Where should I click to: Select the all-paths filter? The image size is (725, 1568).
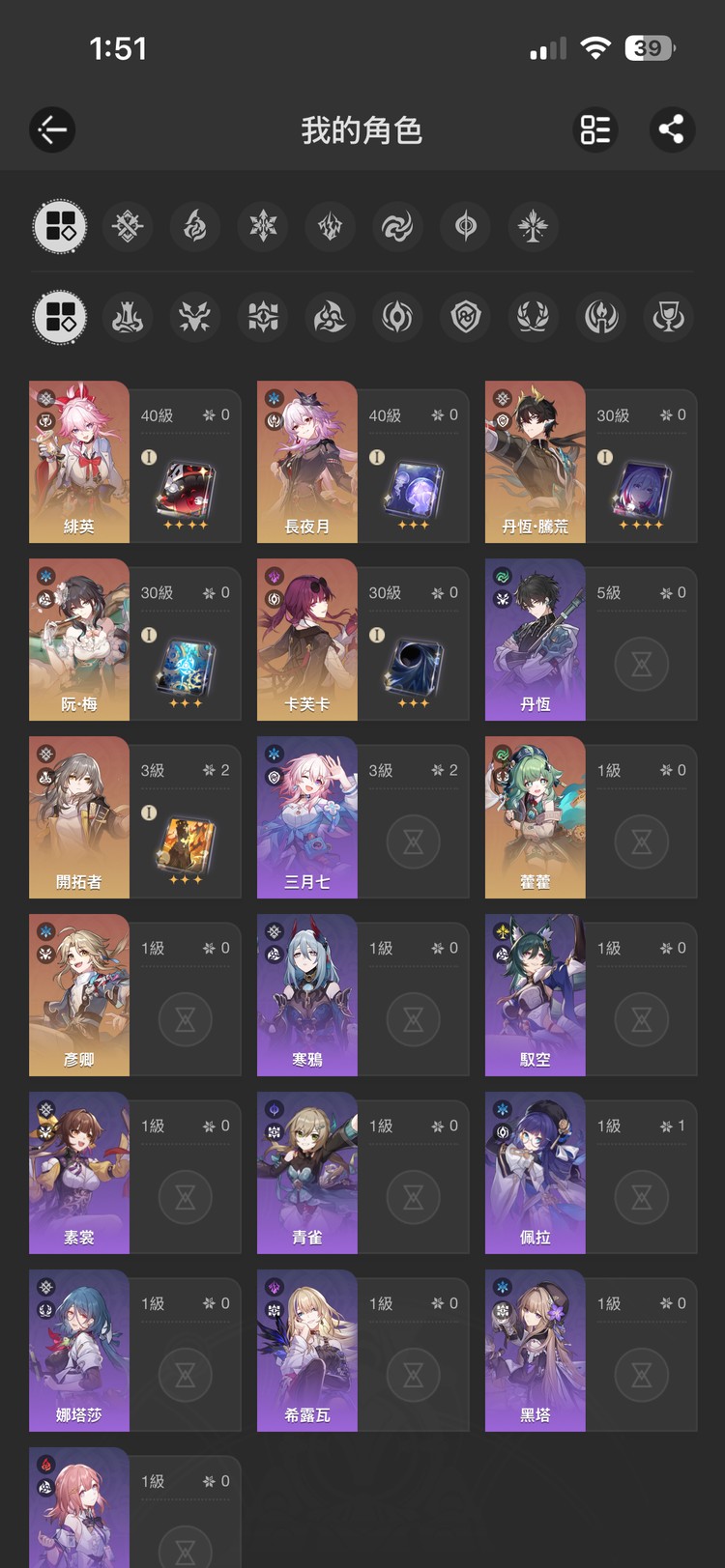[60, 317]
